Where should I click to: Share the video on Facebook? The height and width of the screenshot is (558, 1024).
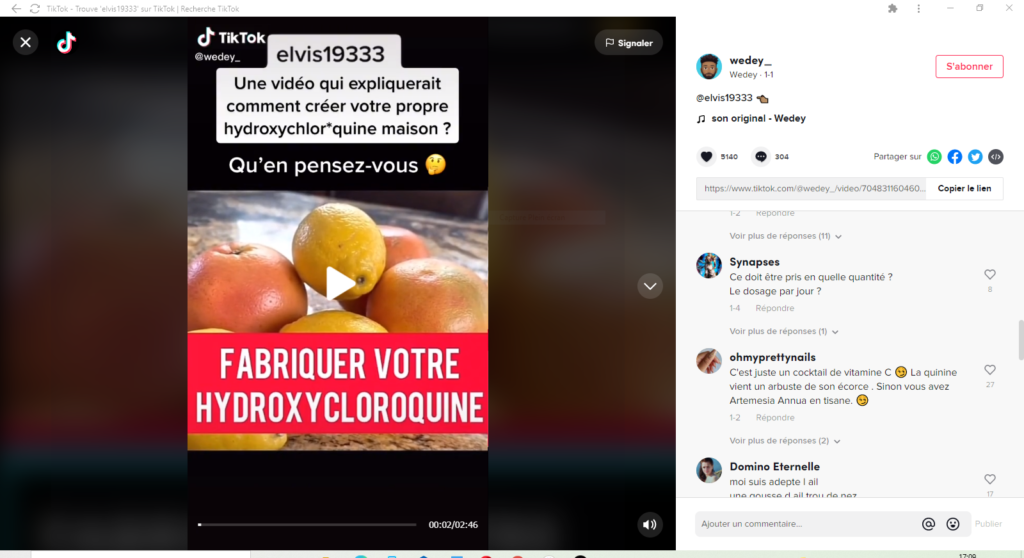pyautogui.click(x=955, y=157)
